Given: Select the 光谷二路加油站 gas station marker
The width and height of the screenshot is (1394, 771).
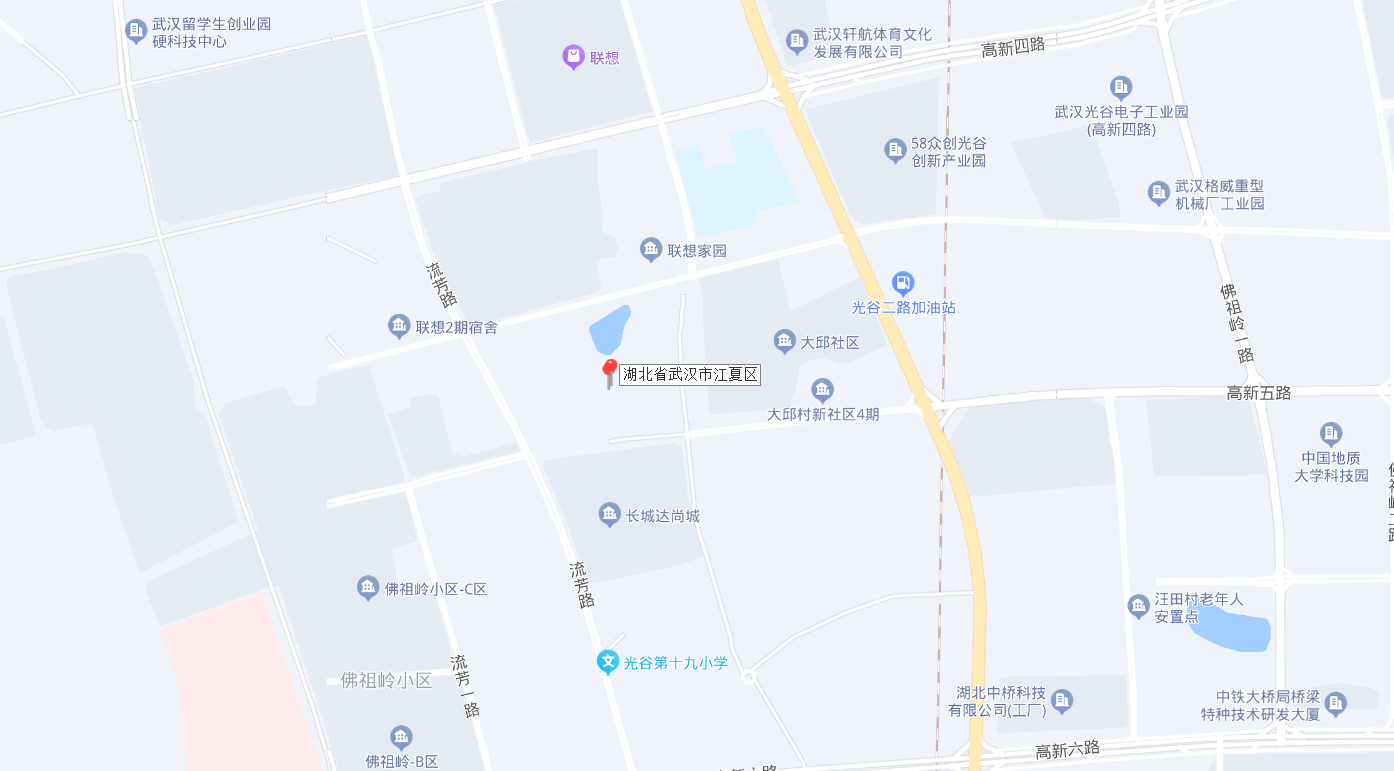Looking at the screenshot, I should [903, 284].
